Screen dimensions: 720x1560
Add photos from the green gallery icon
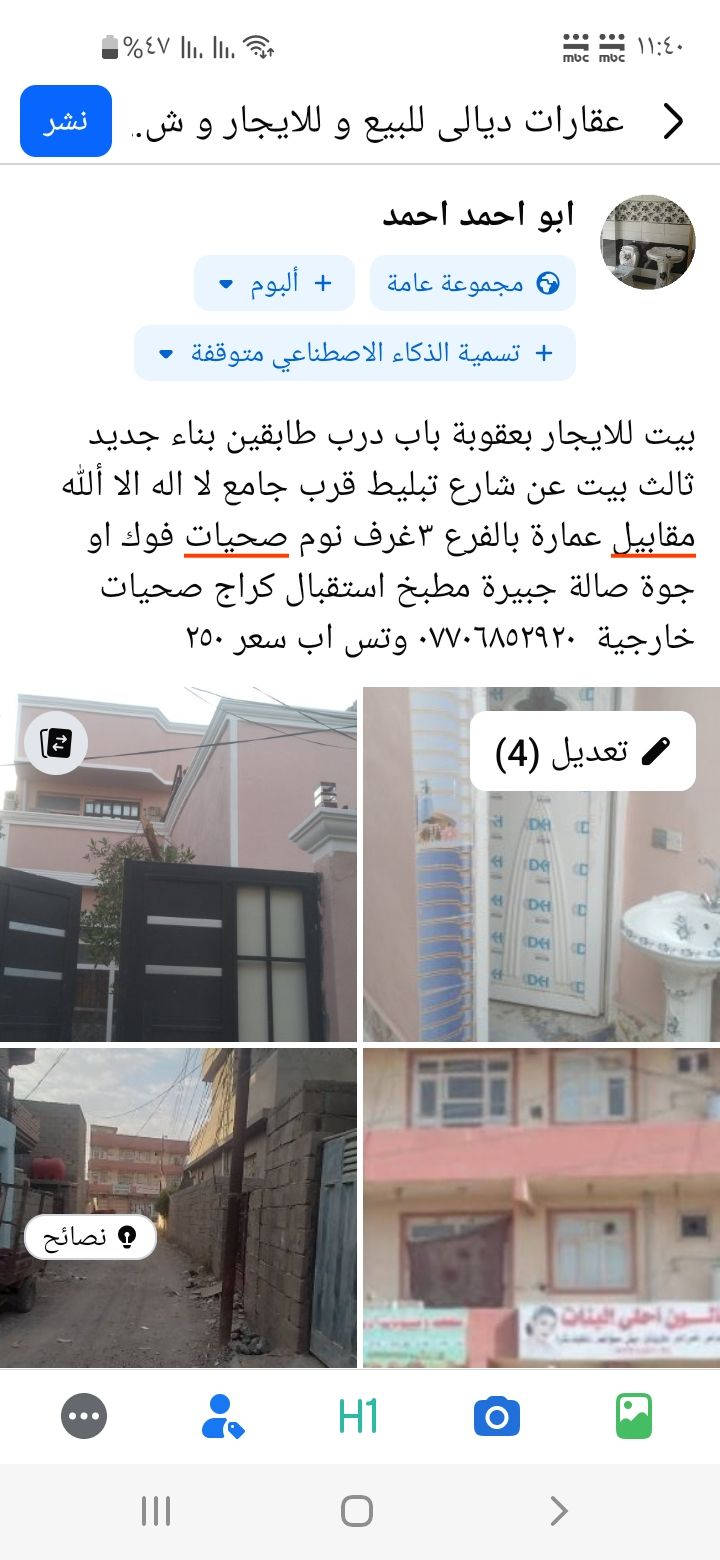[x=633, y=1416]
